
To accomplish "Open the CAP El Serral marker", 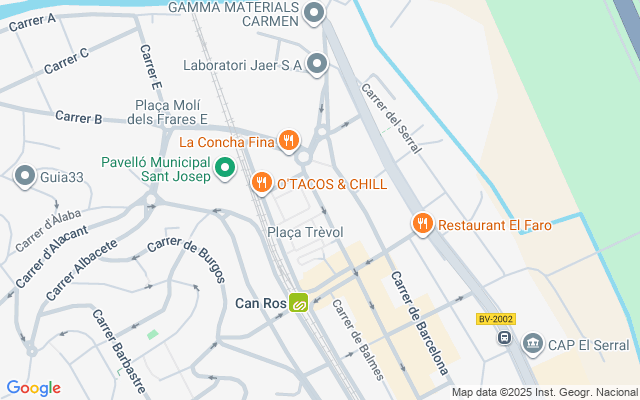I will click(x=533, y=343).
